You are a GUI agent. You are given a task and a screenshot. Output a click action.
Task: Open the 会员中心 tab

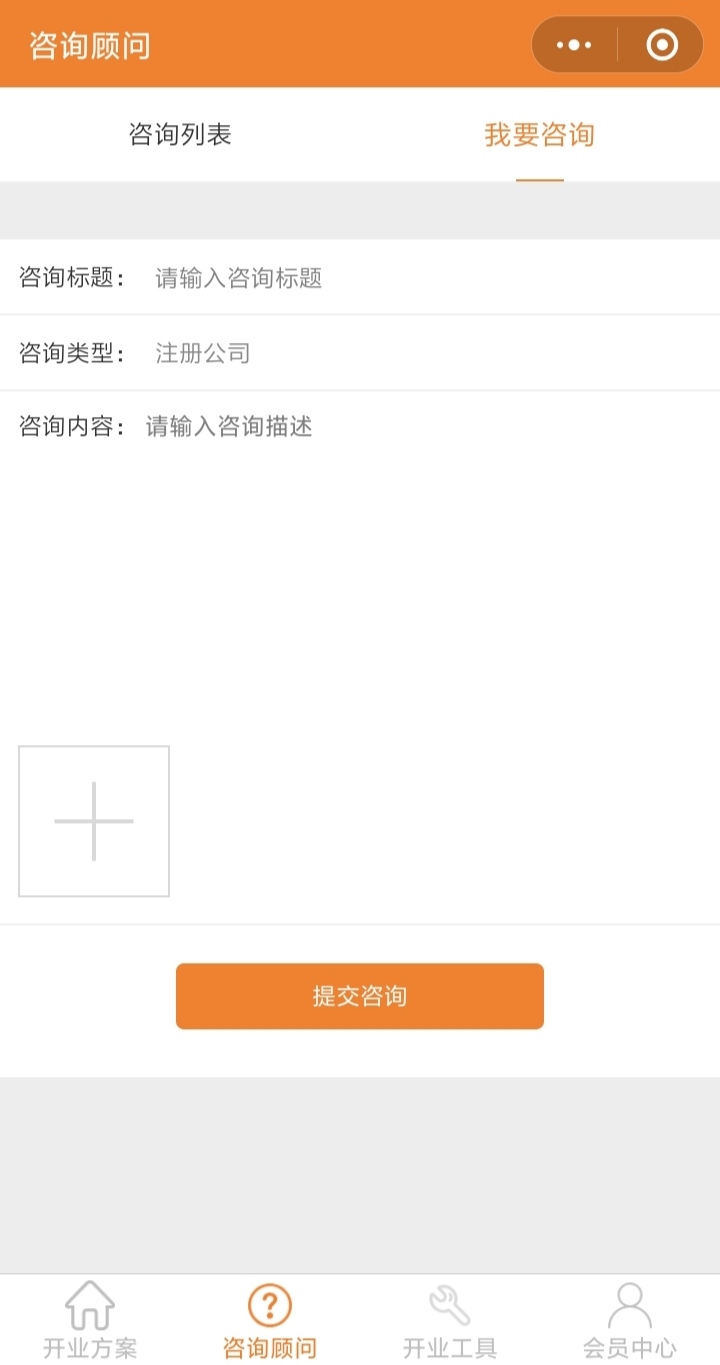(630, 1320)
